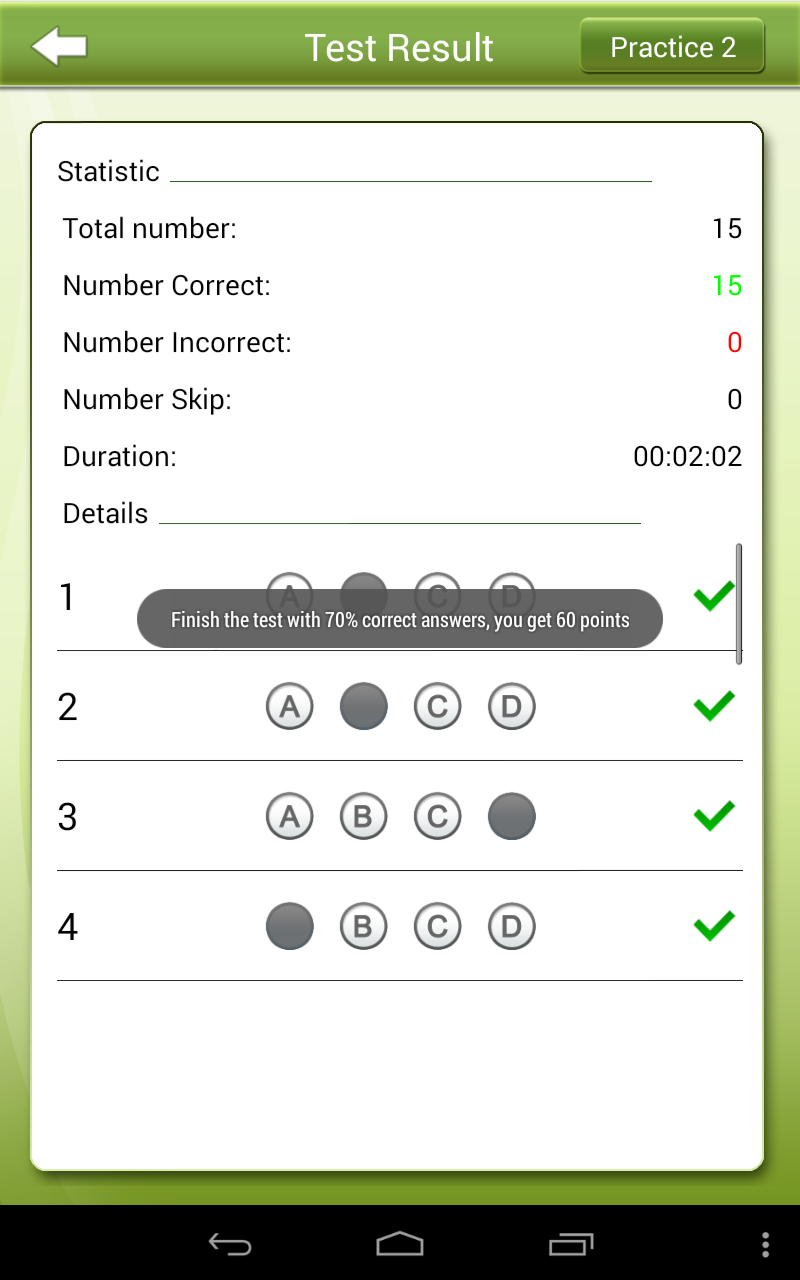This screenshot has height=1280, width=800.
Task: Tap the Android back navigation button
Action: click(229, 1245)
